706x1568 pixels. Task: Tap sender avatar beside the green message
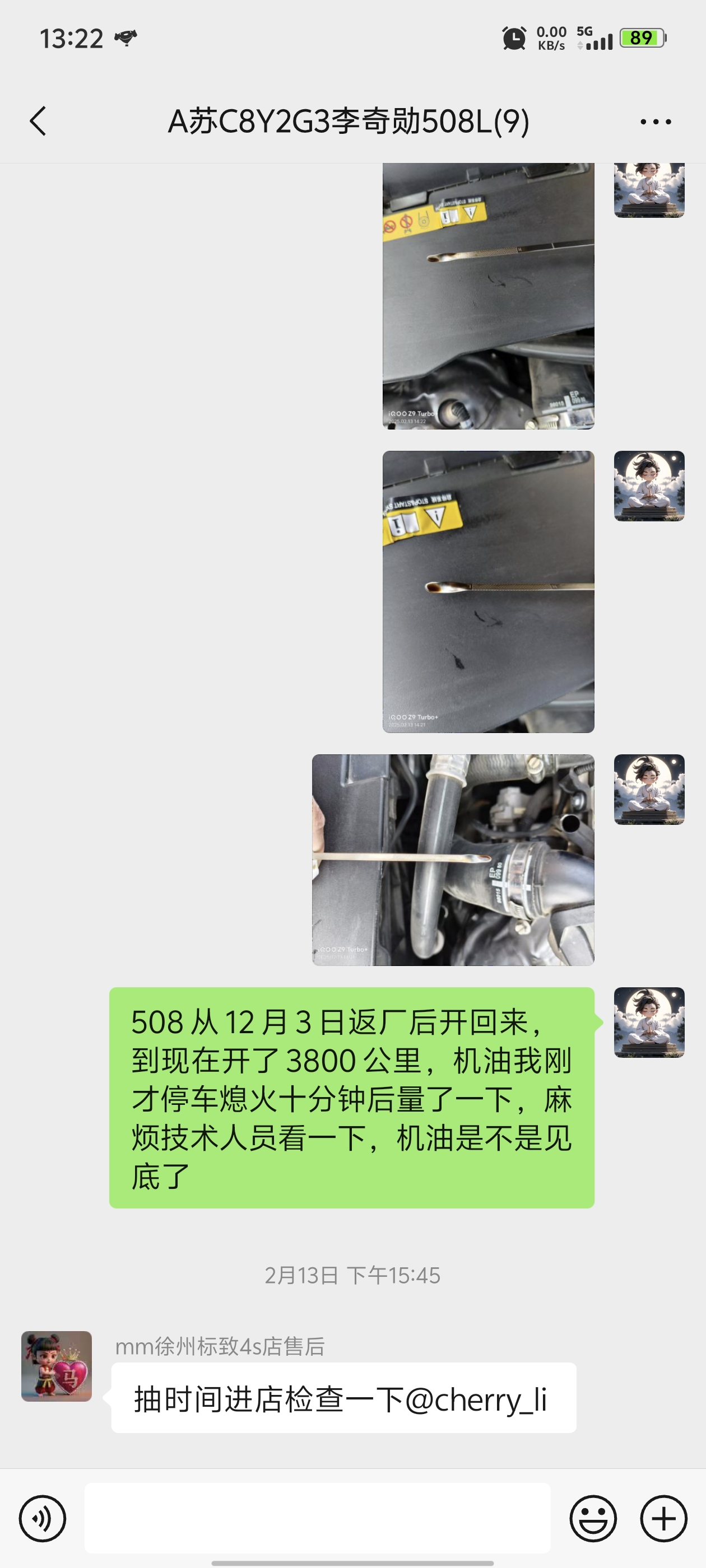point(649,1022)
